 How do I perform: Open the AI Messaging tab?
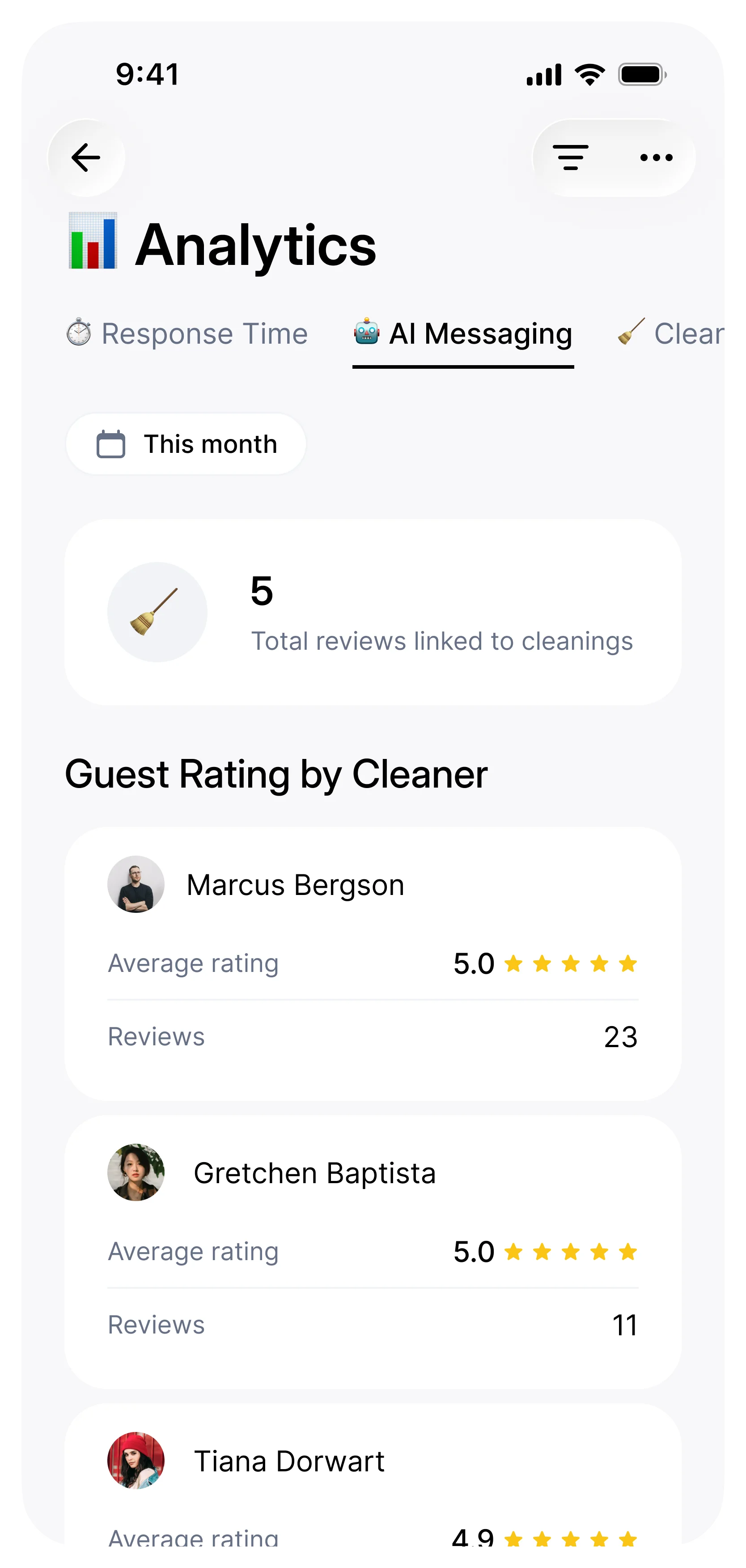pyautogui.click(x=480, y=333)
